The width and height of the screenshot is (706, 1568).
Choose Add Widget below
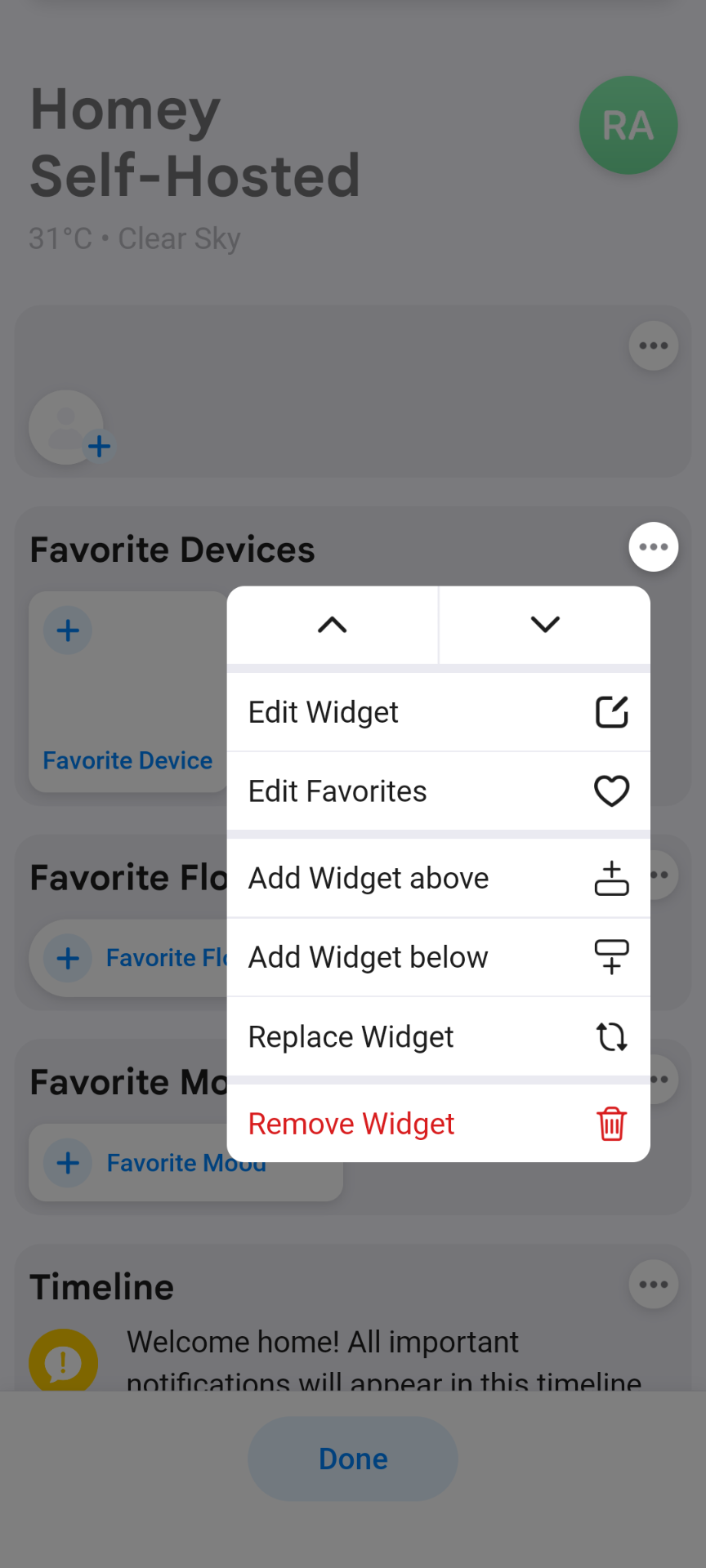pos(438,957)
